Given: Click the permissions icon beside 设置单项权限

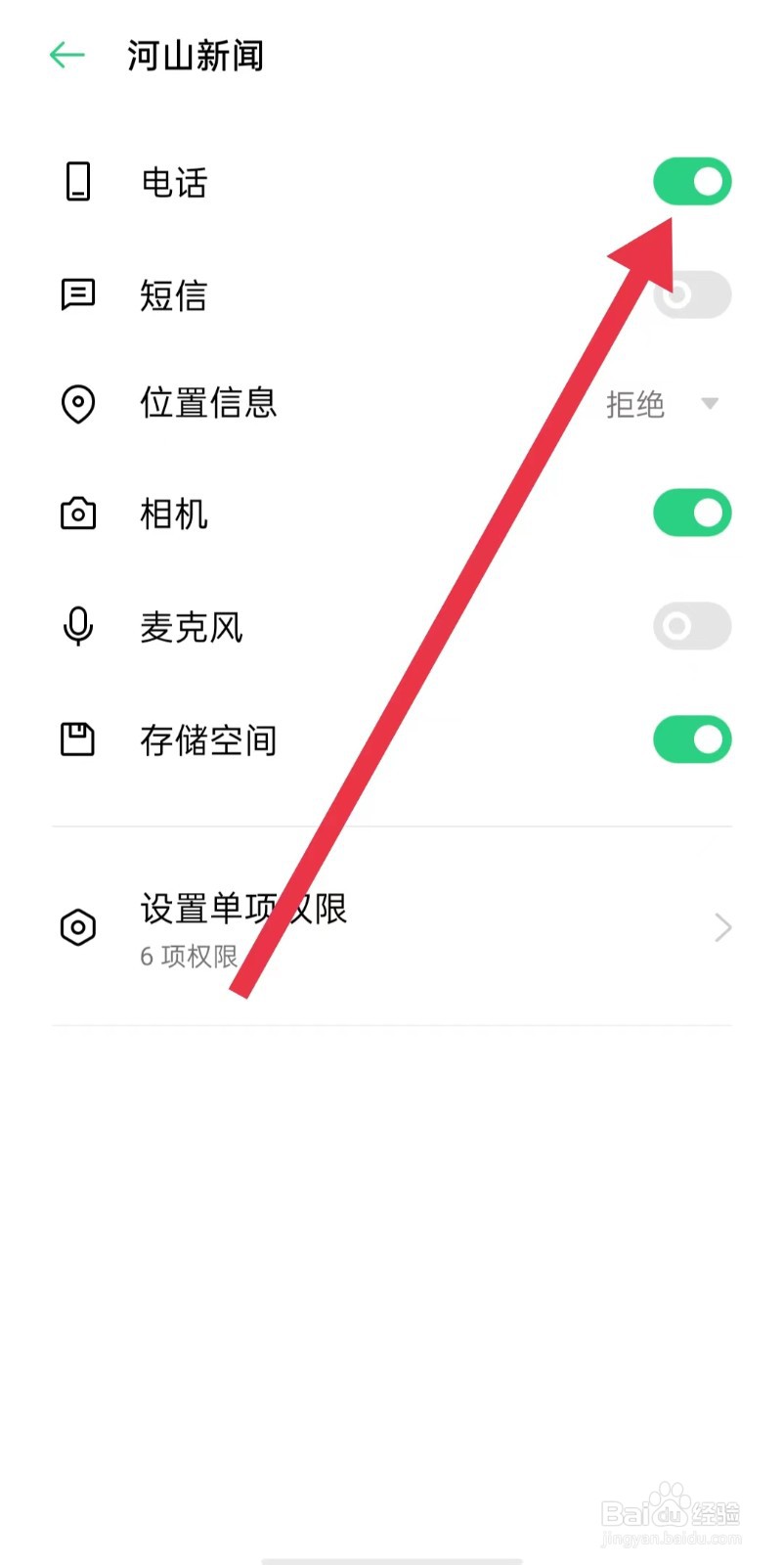Looking at the screenshot, I should pos(78,926).
